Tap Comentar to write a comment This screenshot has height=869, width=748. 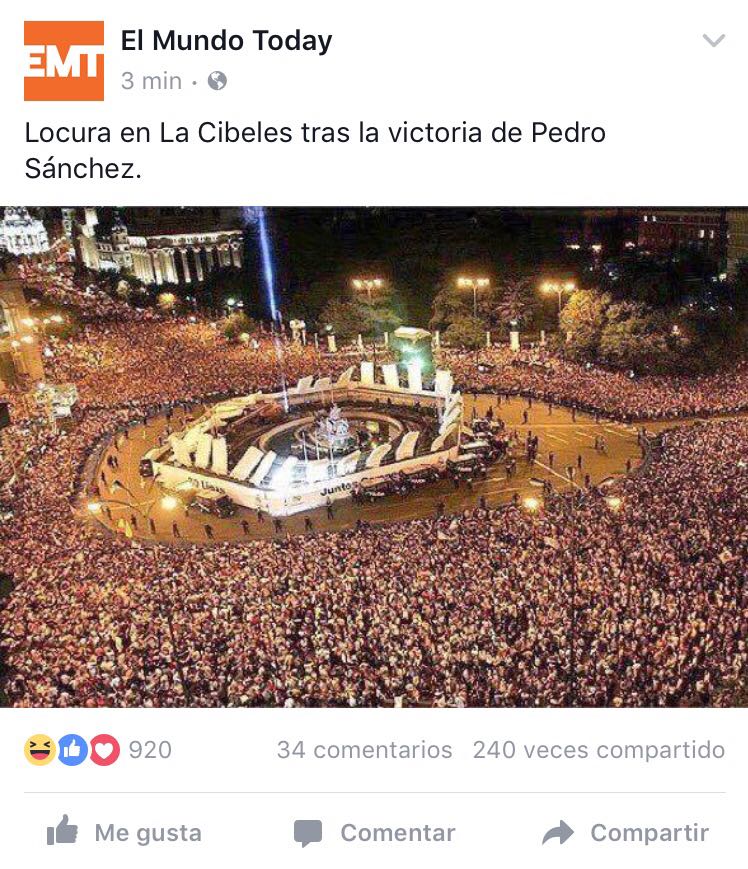click(374, 832)
